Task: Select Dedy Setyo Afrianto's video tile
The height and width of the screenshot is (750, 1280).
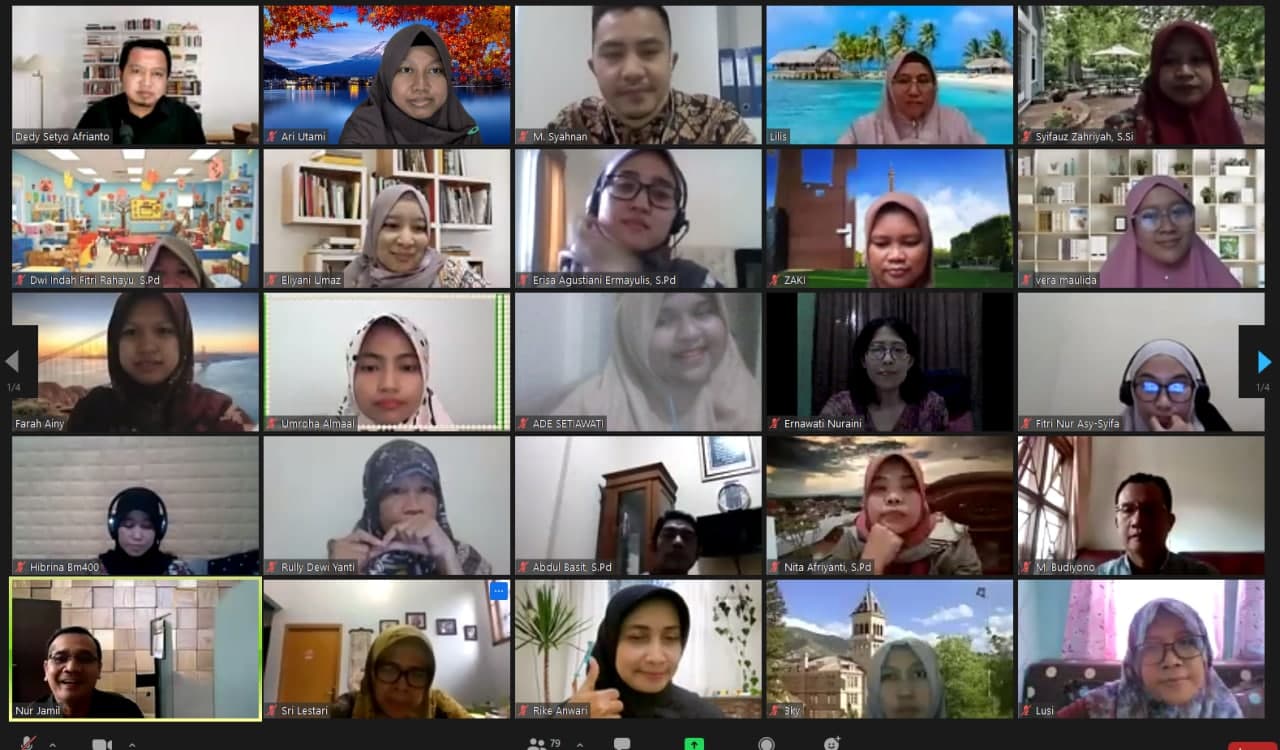Action: coord(135,75)
